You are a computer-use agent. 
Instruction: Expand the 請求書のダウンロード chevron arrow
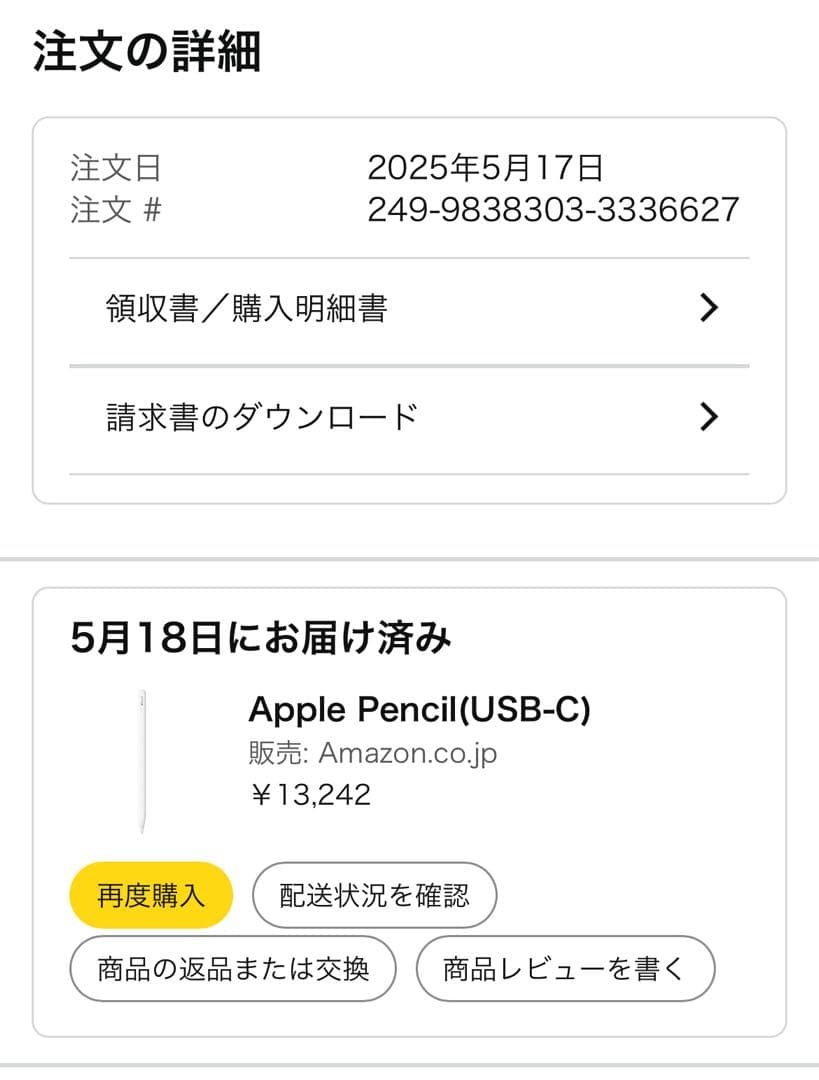point(710,414)
